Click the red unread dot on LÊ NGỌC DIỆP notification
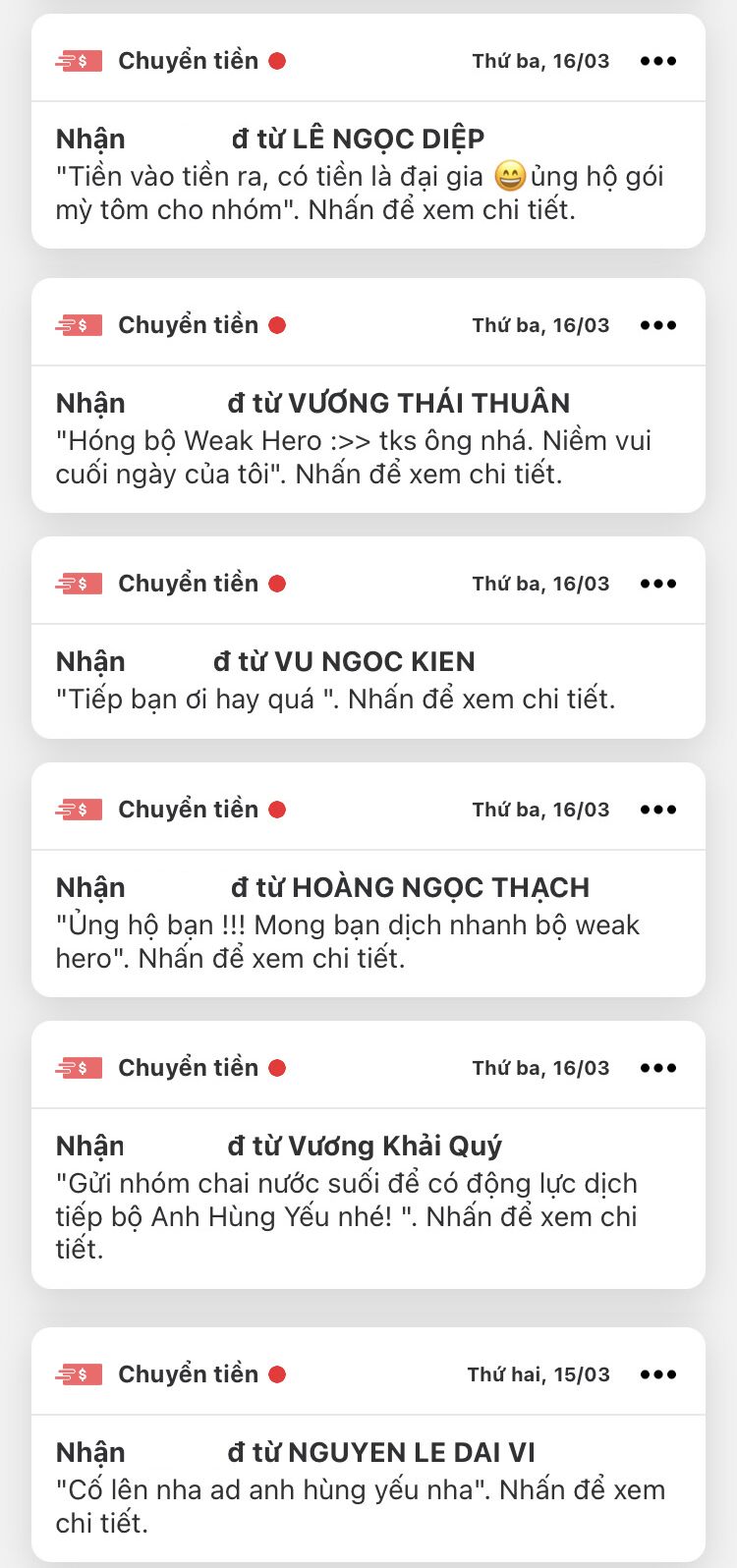This screenshot has height=1568, width=737. click(278, 60)
